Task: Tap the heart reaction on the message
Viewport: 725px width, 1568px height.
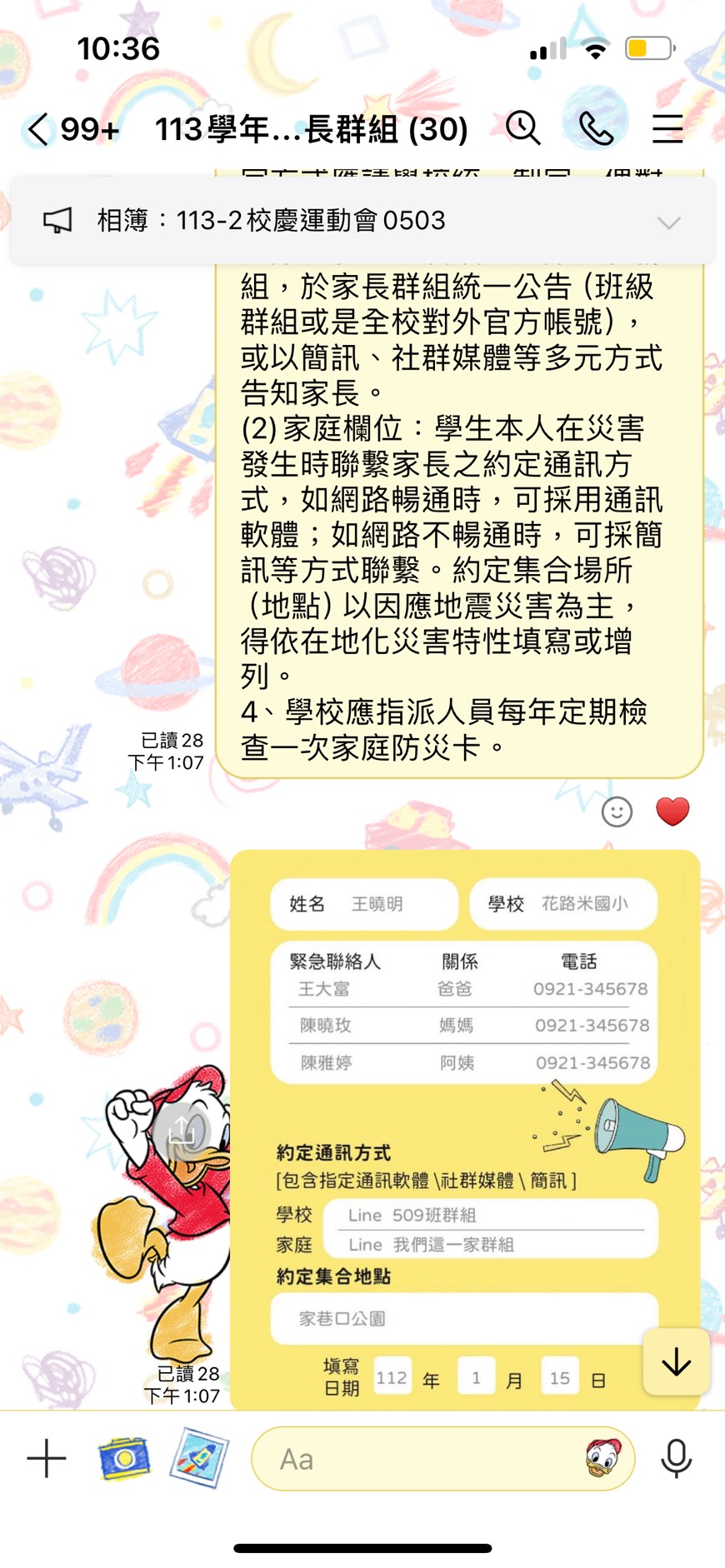Action: 672,811
